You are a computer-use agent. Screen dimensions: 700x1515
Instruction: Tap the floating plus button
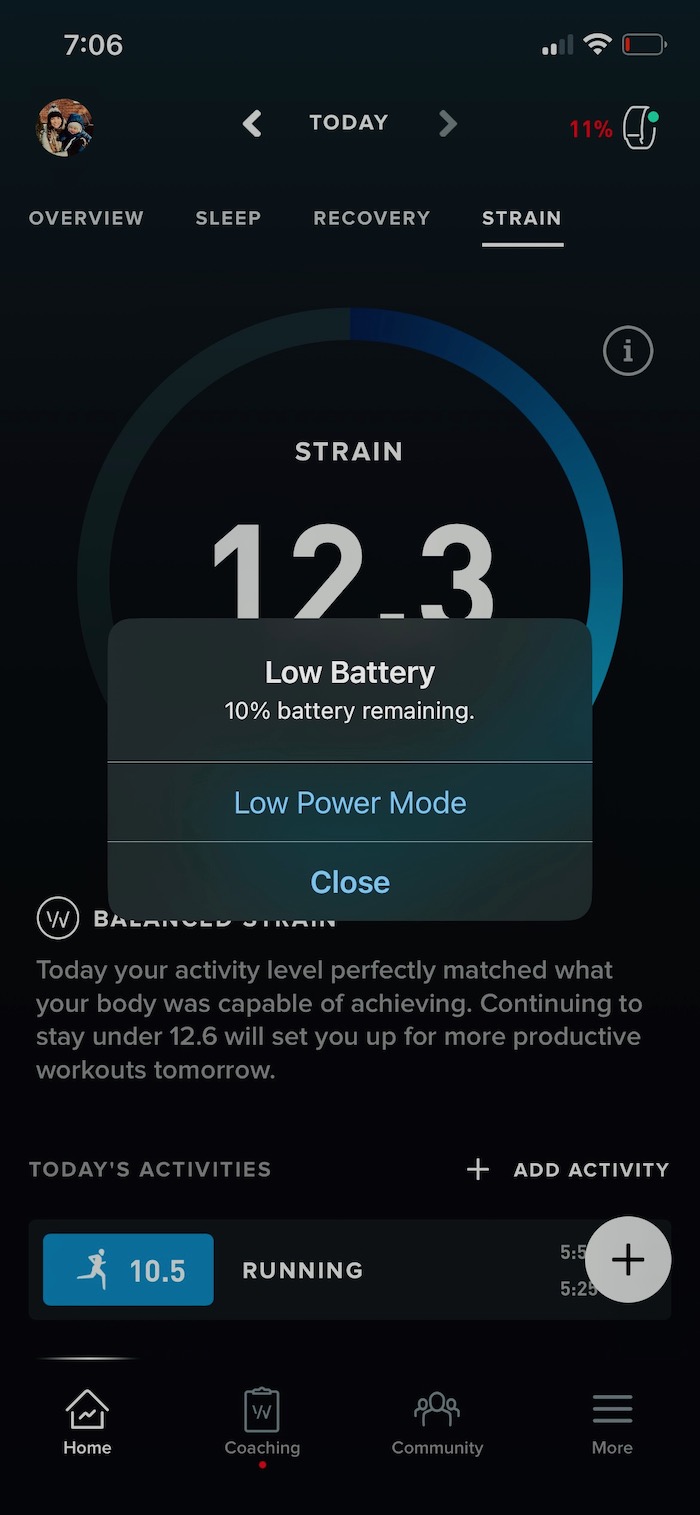628,1260
